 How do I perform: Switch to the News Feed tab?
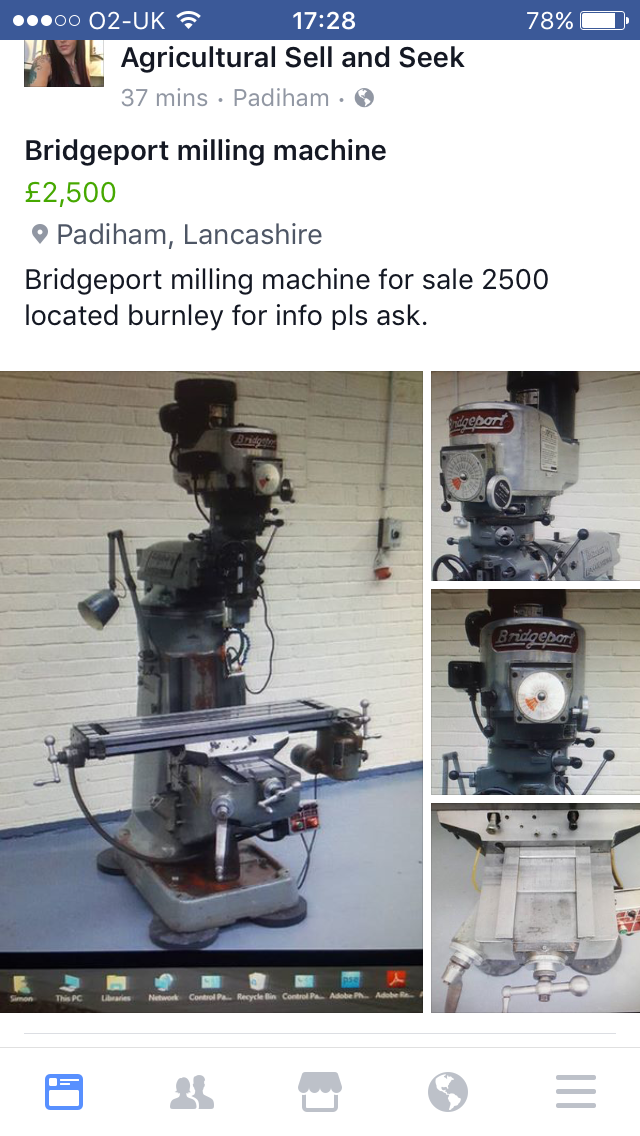tap(64, 1092)
